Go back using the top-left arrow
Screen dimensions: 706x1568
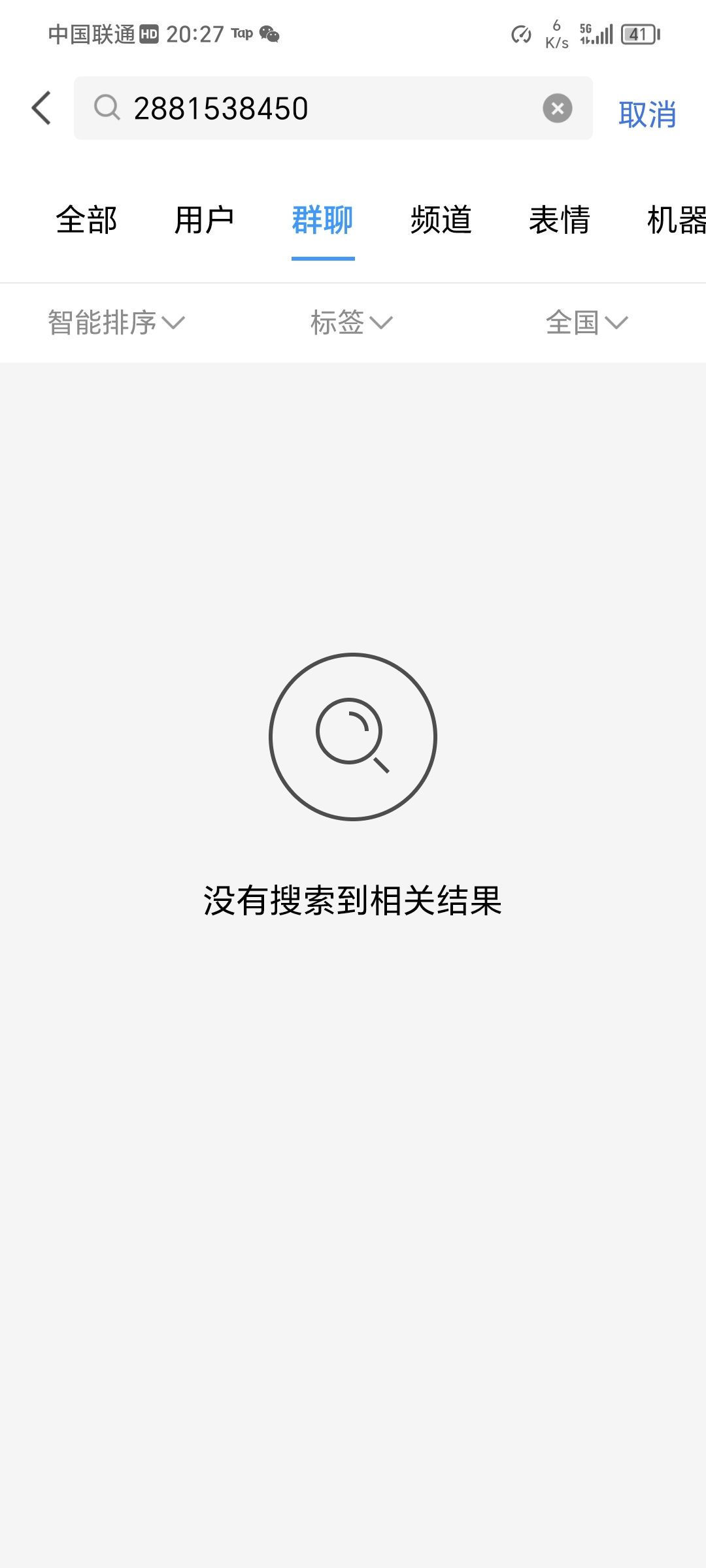point(41,108)
